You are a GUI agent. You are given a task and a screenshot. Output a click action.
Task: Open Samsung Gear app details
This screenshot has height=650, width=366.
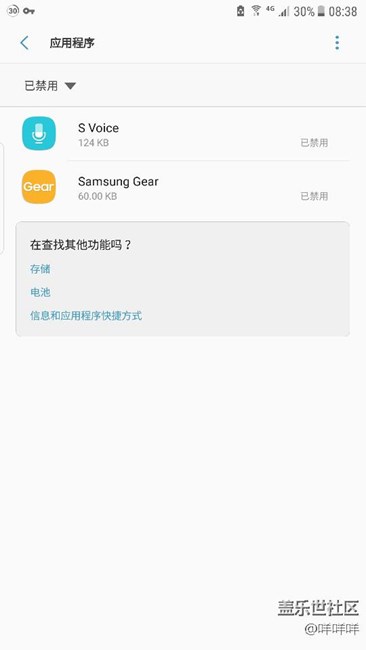pos(183,187)
